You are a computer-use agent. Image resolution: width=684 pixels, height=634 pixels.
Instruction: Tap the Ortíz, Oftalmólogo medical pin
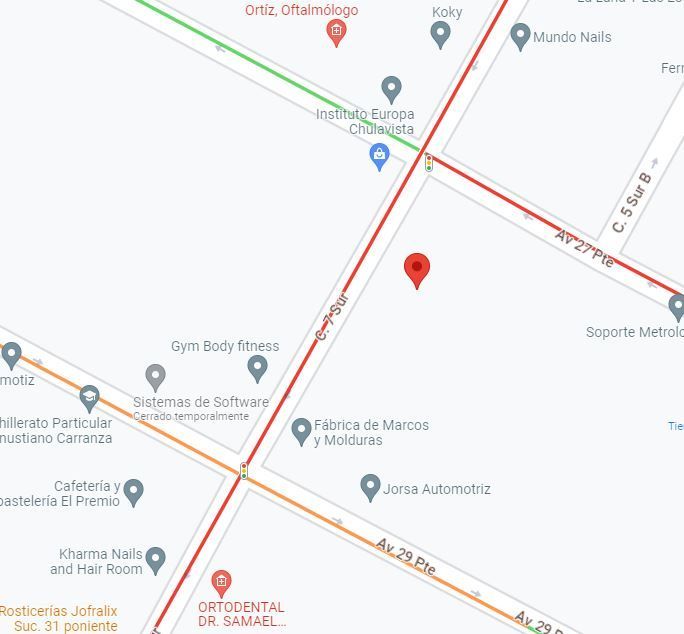pos(336,33)
